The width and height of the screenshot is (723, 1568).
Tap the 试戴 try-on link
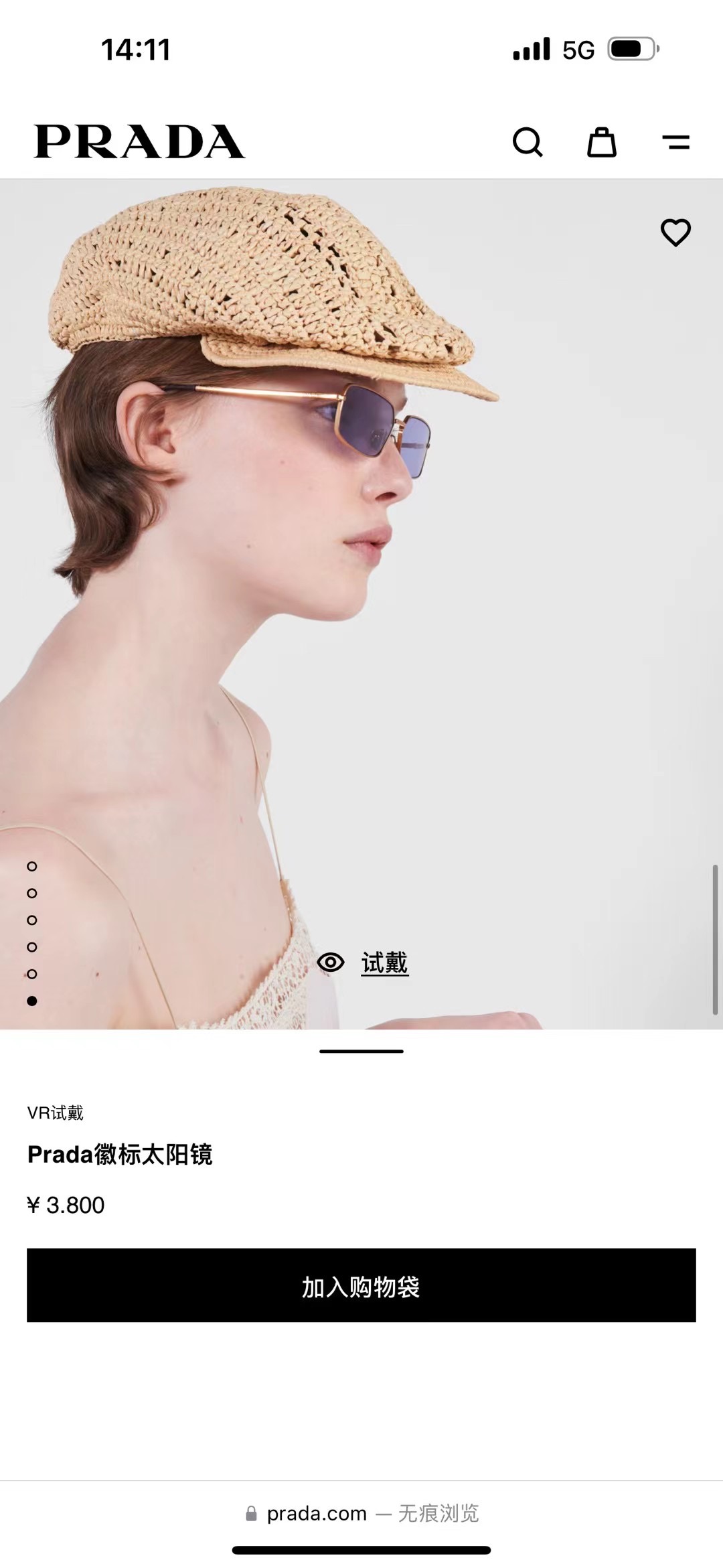pos(384,963)
